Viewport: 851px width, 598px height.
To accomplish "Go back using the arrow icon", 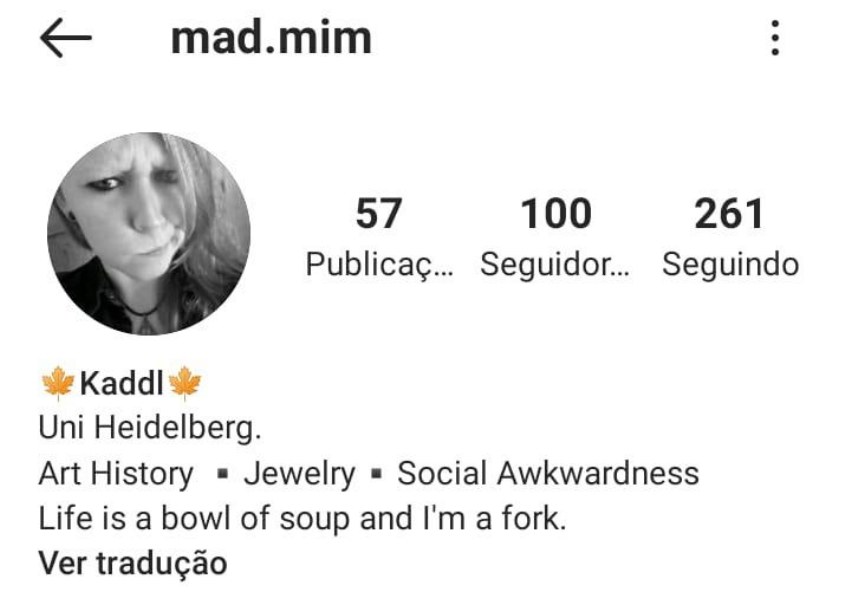I will coord(66,39).
